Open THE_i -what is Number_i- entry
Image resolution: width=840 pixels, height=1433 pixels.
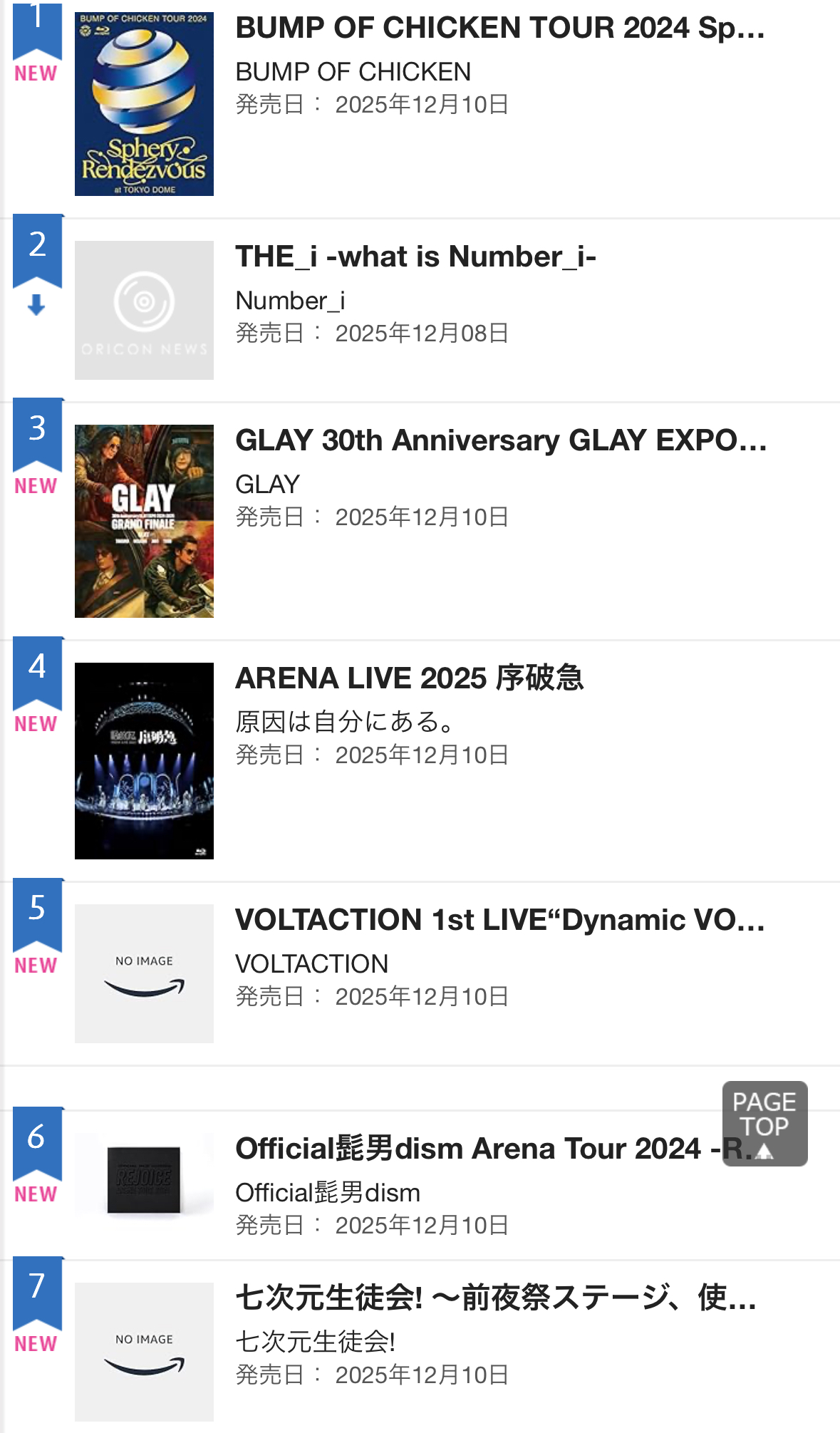tap(415, 257)
